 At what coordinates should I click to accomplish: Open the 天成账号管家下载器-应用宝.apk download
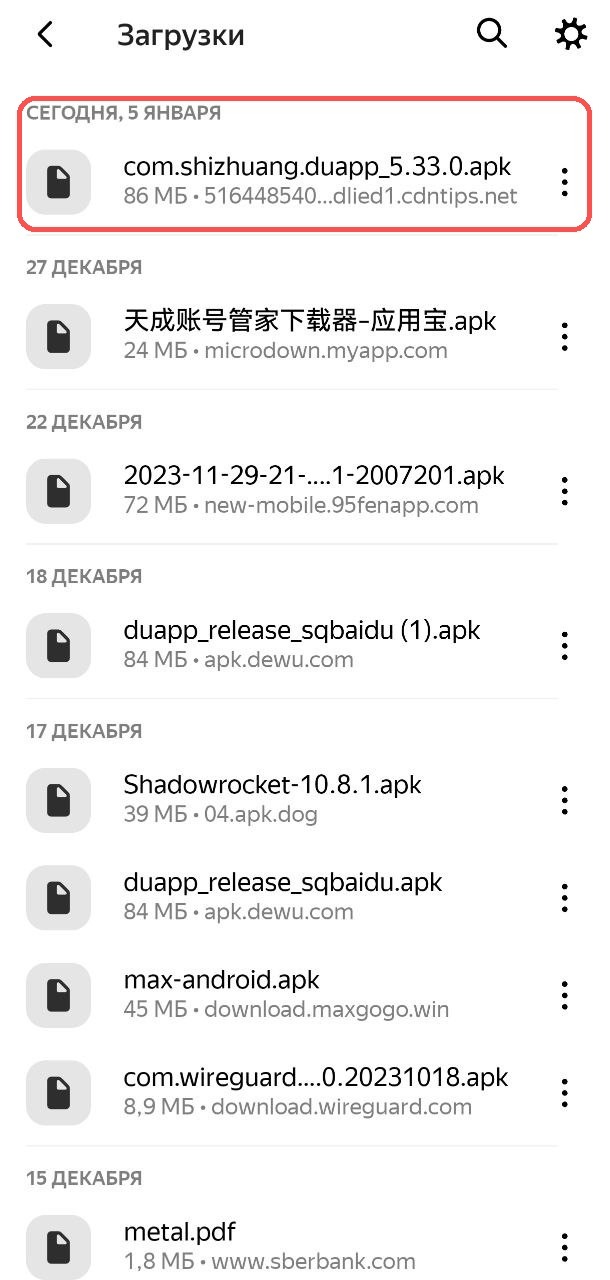point(310,335)
